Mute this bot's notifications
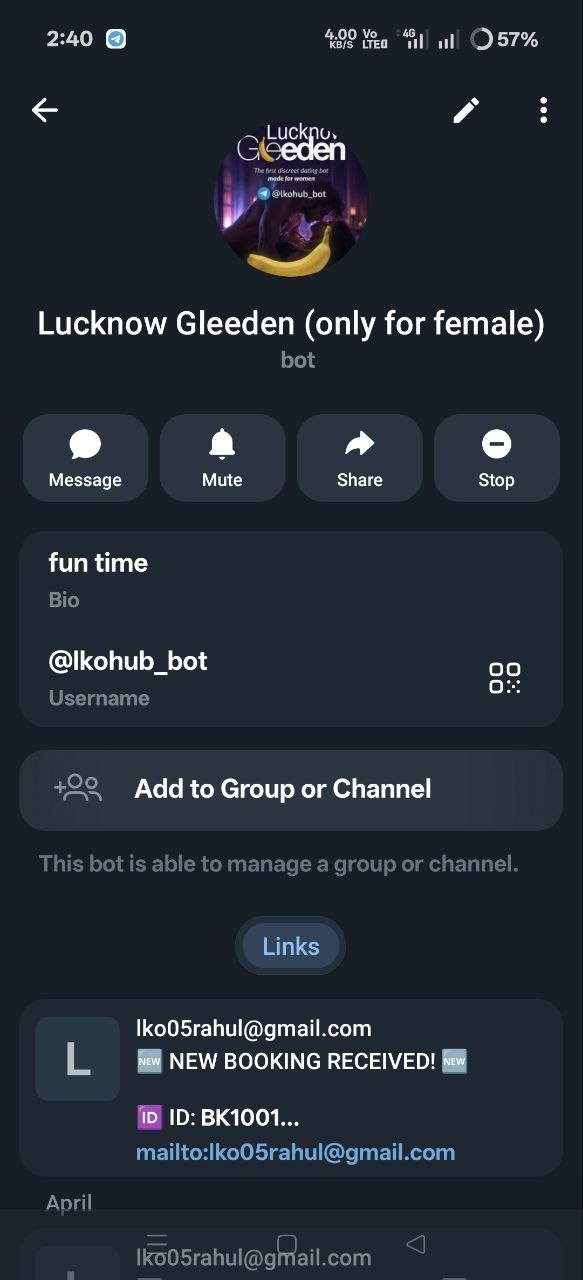The width and height of the screenshot is (583, 1280). click(222, 458)
